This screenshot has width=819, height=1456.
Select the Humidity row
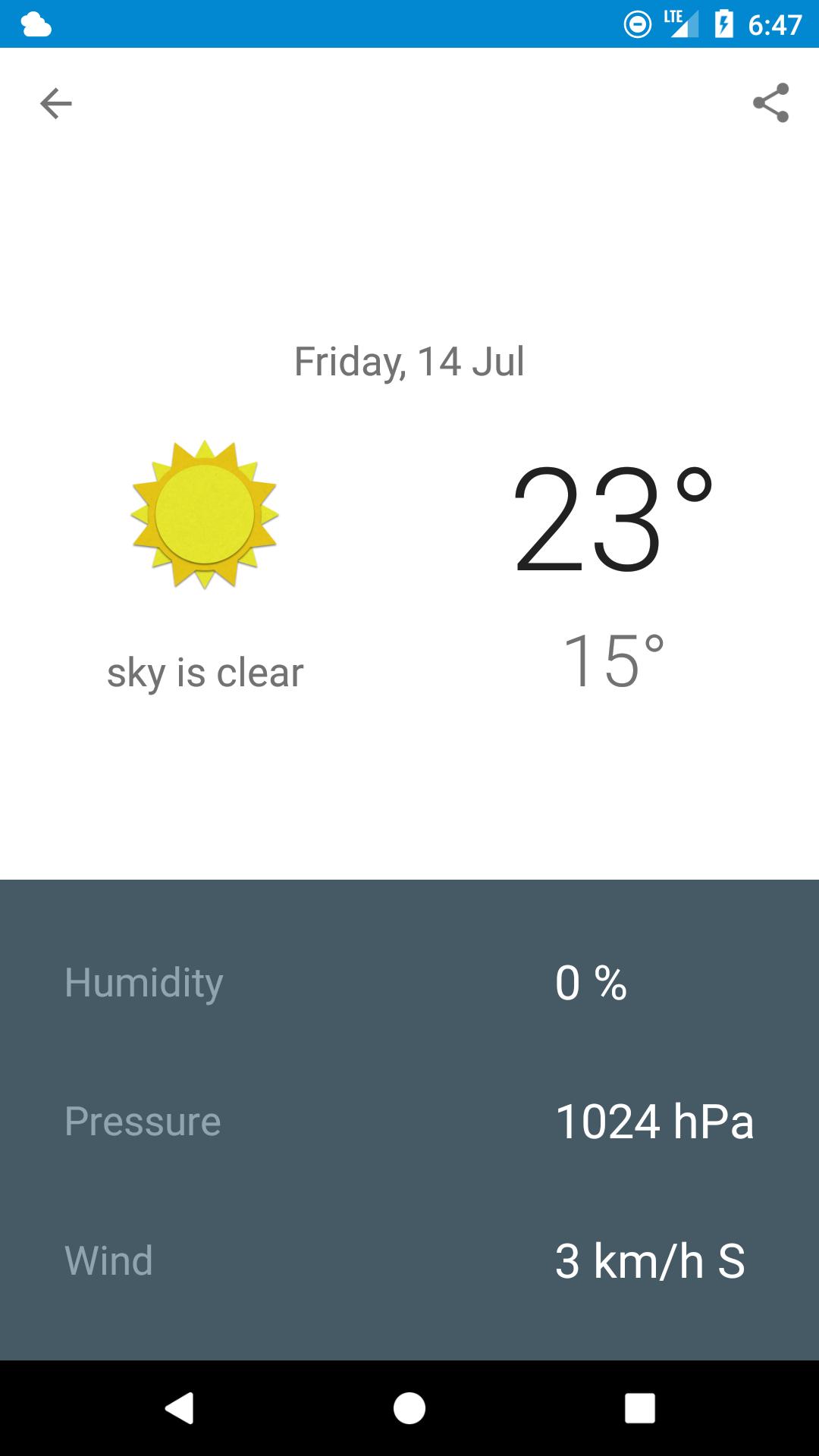click(144, 984)
